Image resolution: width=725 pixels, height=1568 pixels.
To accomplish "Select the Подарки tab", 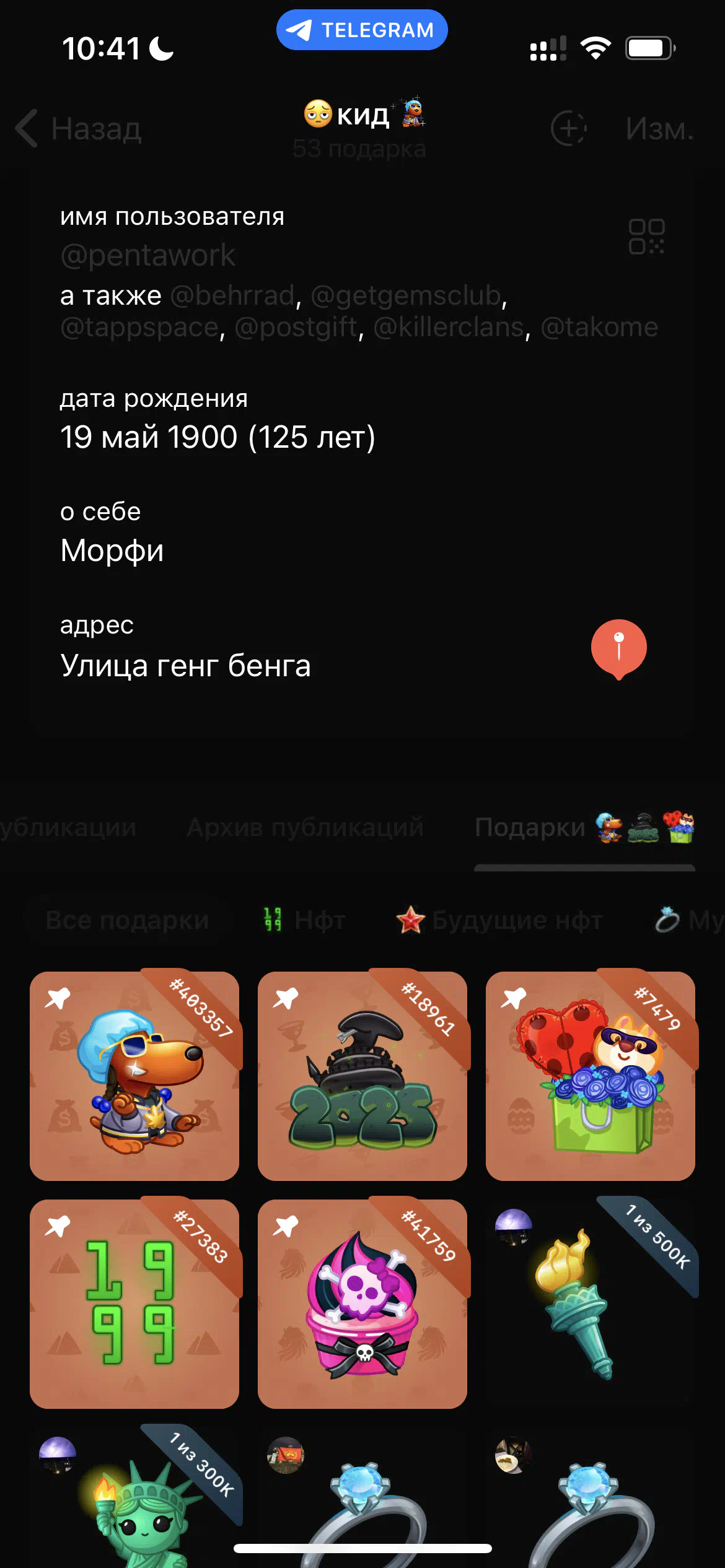I will click(x=584, y=827).
